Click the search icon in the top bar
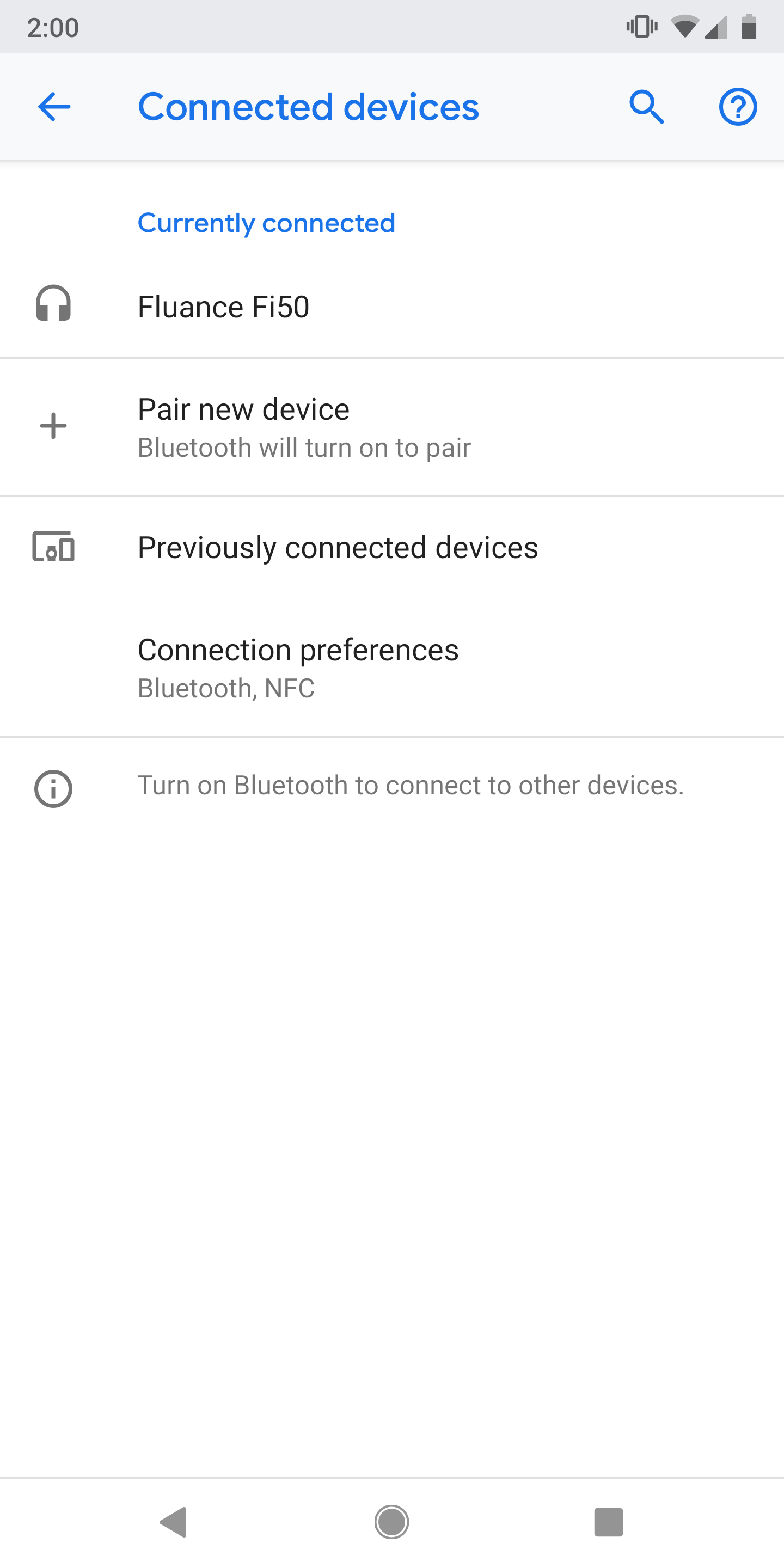The height and width of the screenshot is (1568, 784). point(646,107)
